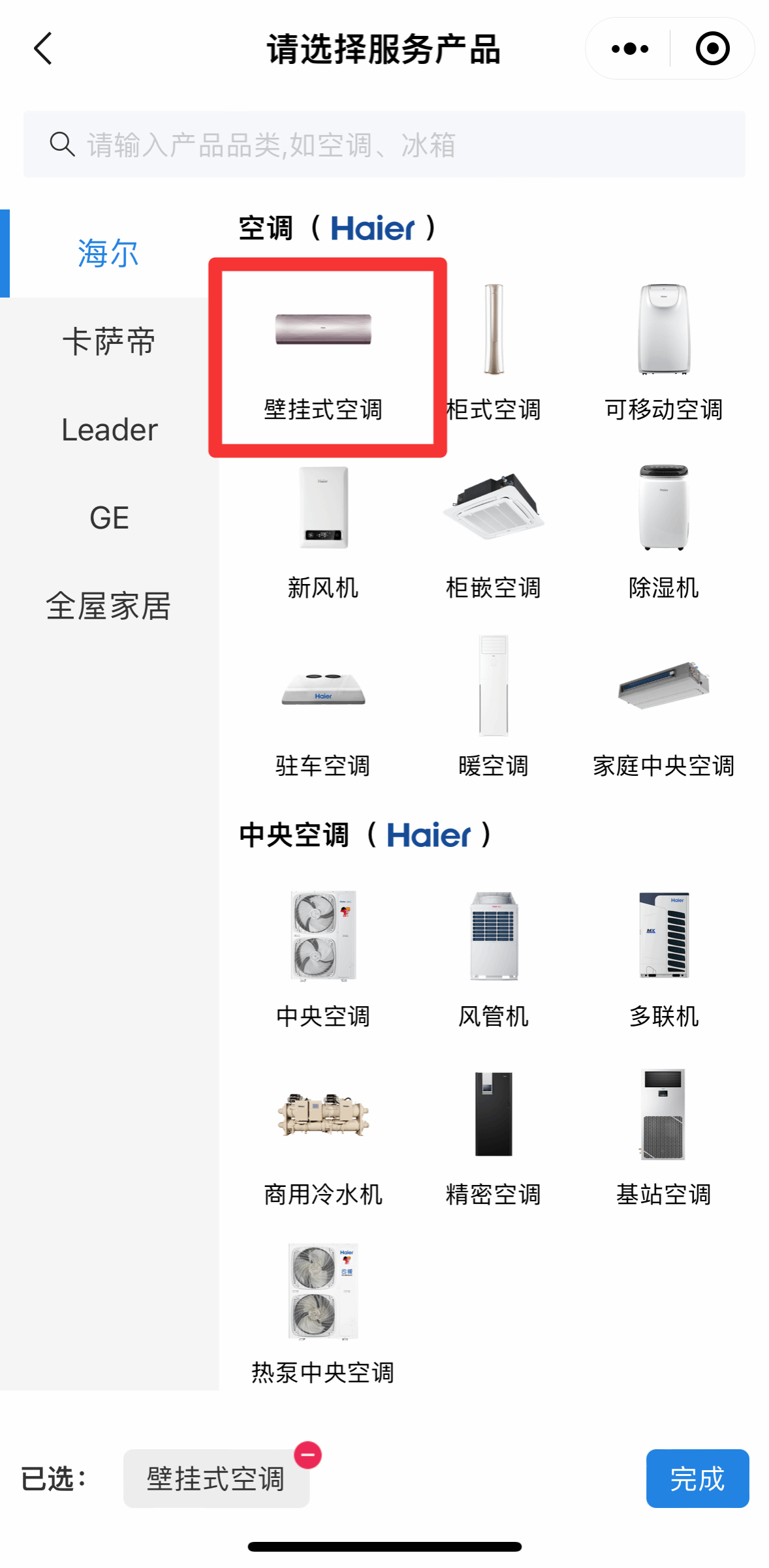Switch to the Leader brand tab
The height and width of the screenshot is (1568, 769).
tap(109, 430)
